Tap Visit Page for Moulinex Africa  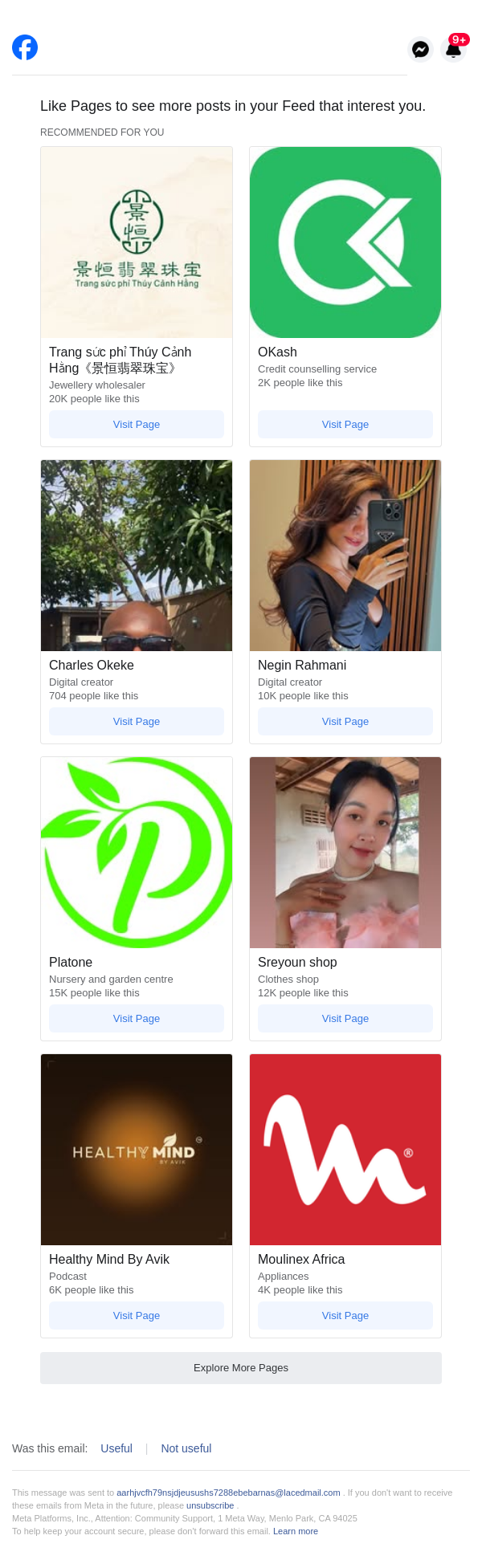[345, 1316]
